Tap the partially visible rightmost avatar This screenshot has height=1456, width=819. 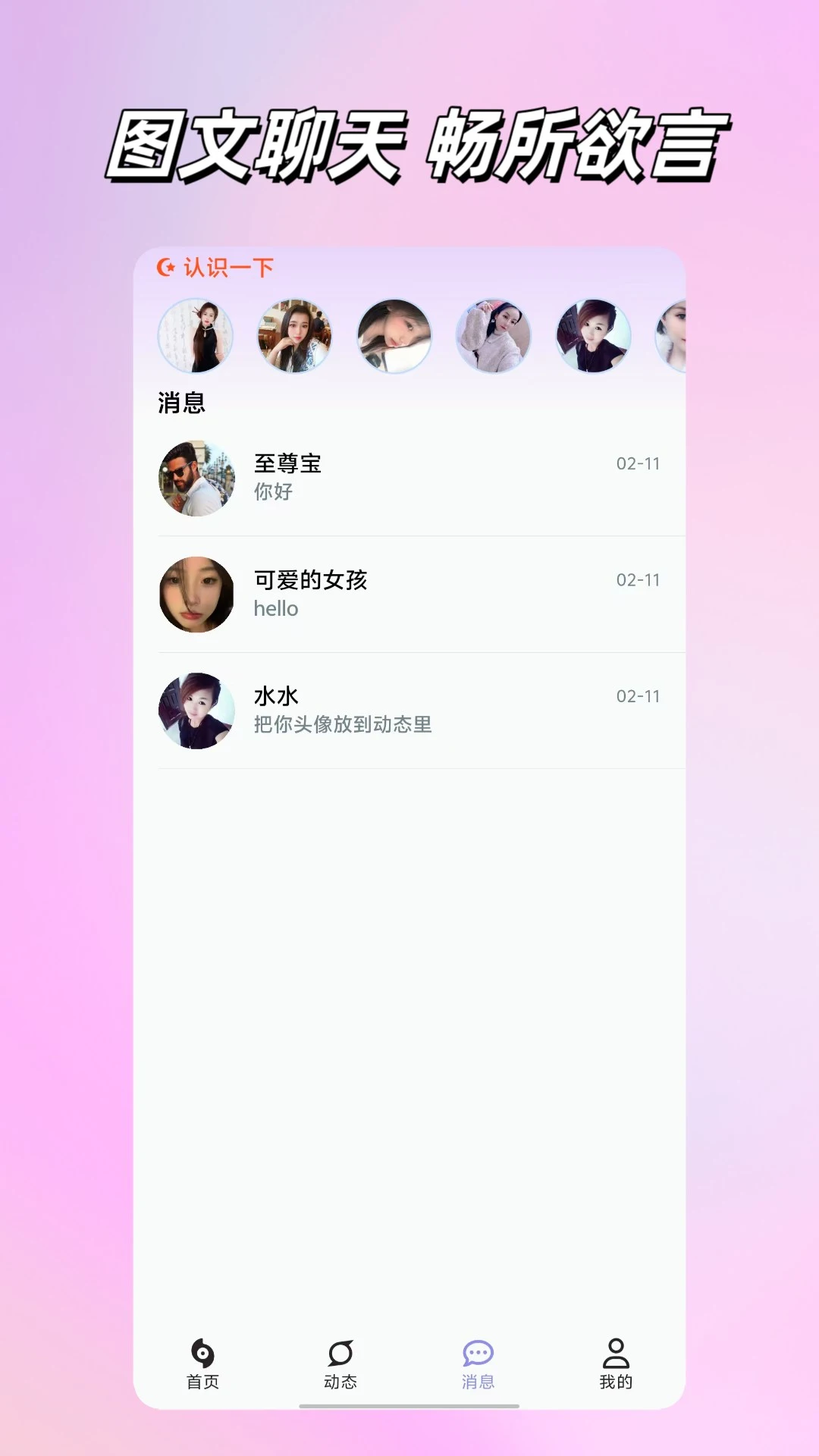pyautogui.click(x=681, y=336)
